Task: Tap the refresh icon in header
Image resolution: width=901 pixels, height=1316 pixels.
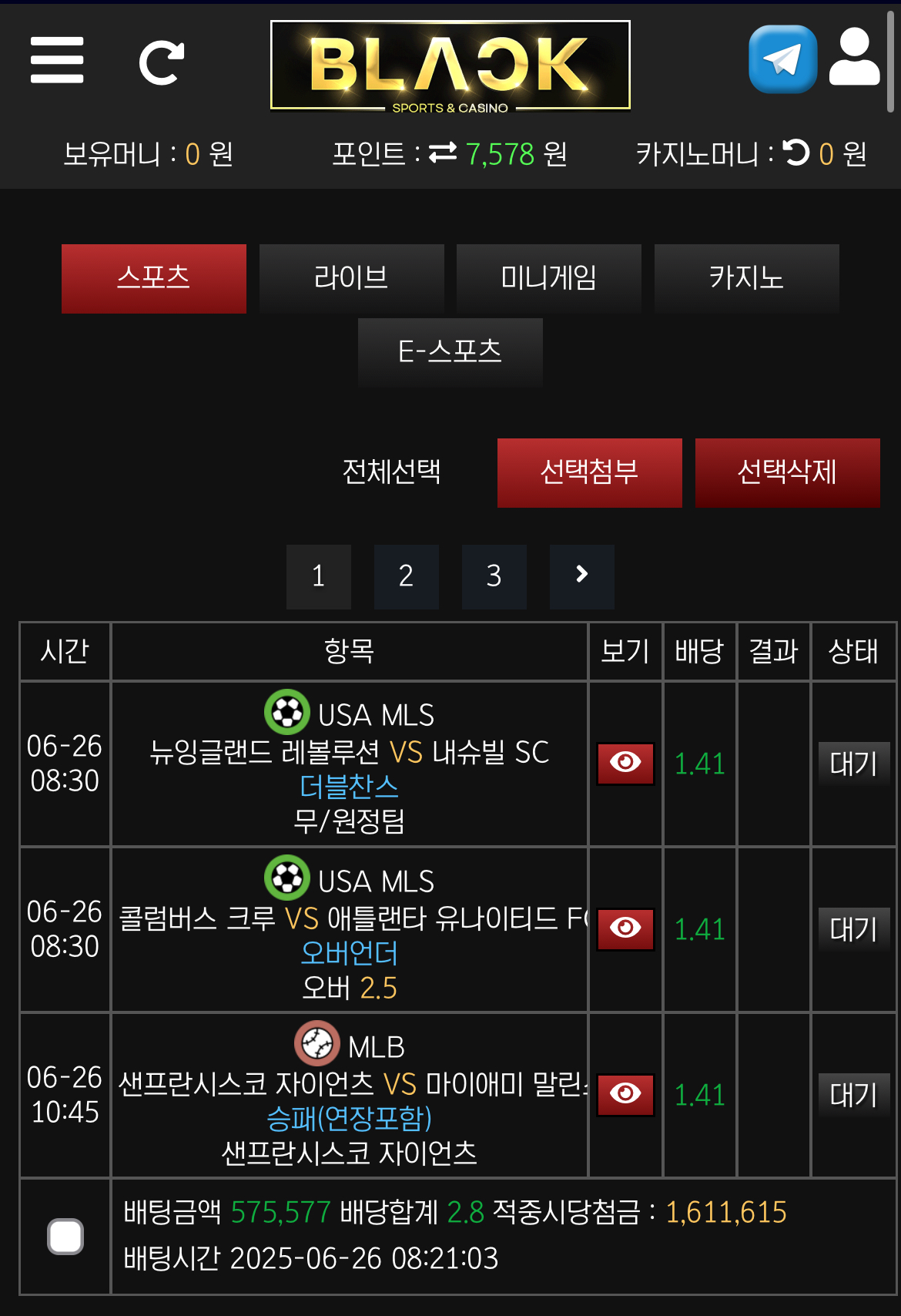Action: 162,62
